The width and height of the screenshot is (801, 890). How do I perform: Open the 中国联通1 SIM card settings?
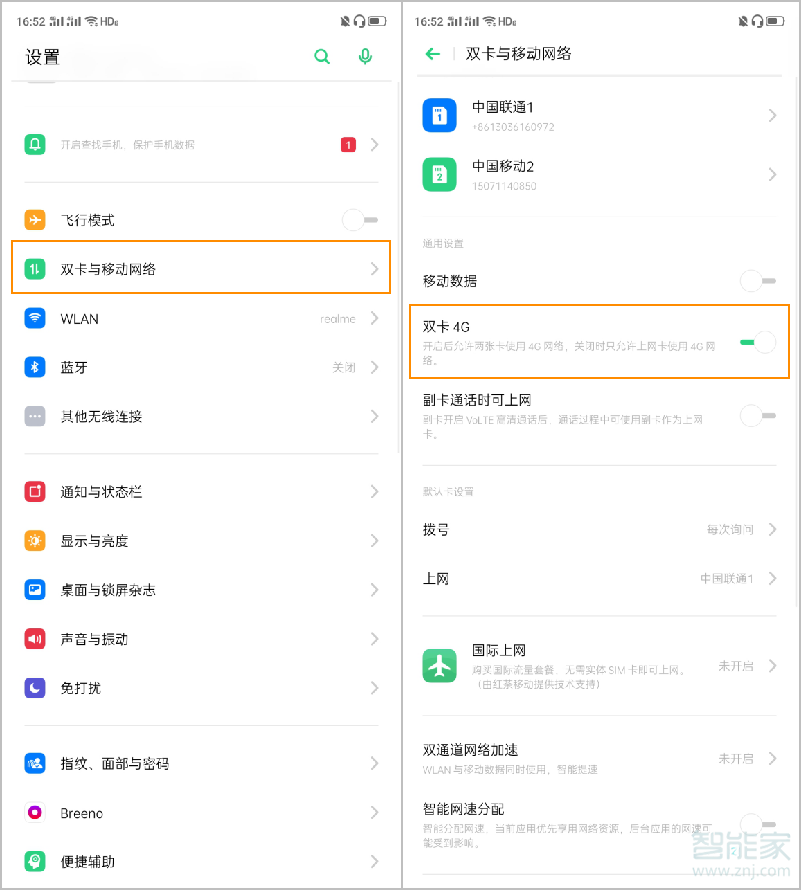pyautogui.click(x=600, y=116)
